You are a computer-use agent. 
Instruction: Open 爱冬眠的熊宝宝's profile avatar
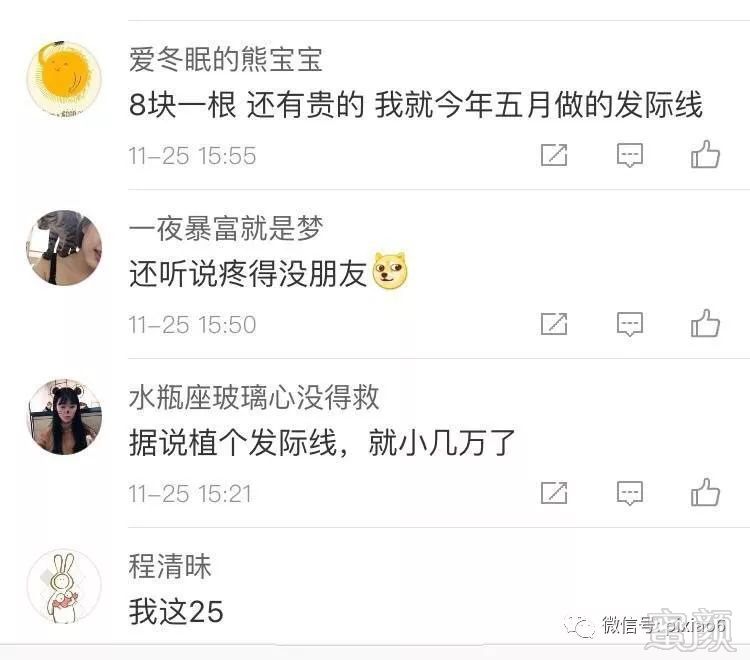pyautogui.click(x=64, y=78)
